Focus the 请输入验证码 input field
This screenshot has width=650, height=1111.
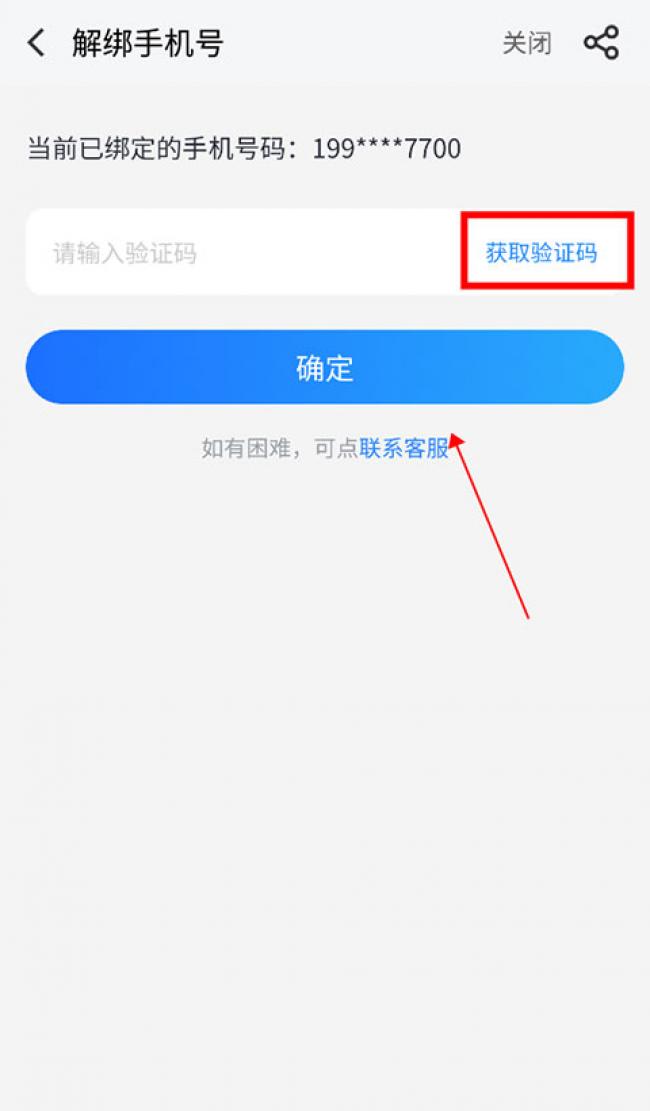pyautogui.click(x=243, y=253)
